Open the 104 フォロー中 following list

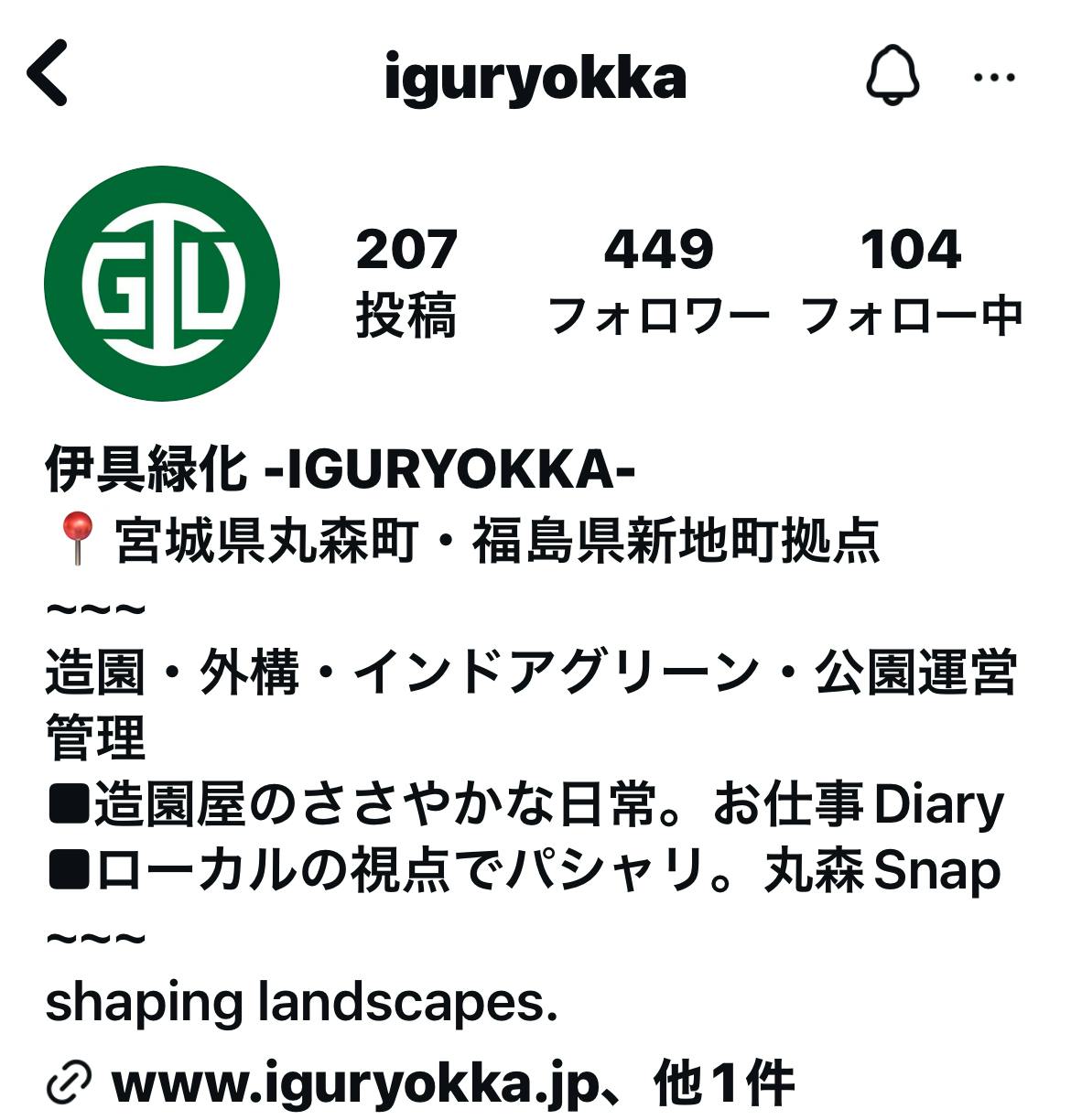click(x=911, y=282)
